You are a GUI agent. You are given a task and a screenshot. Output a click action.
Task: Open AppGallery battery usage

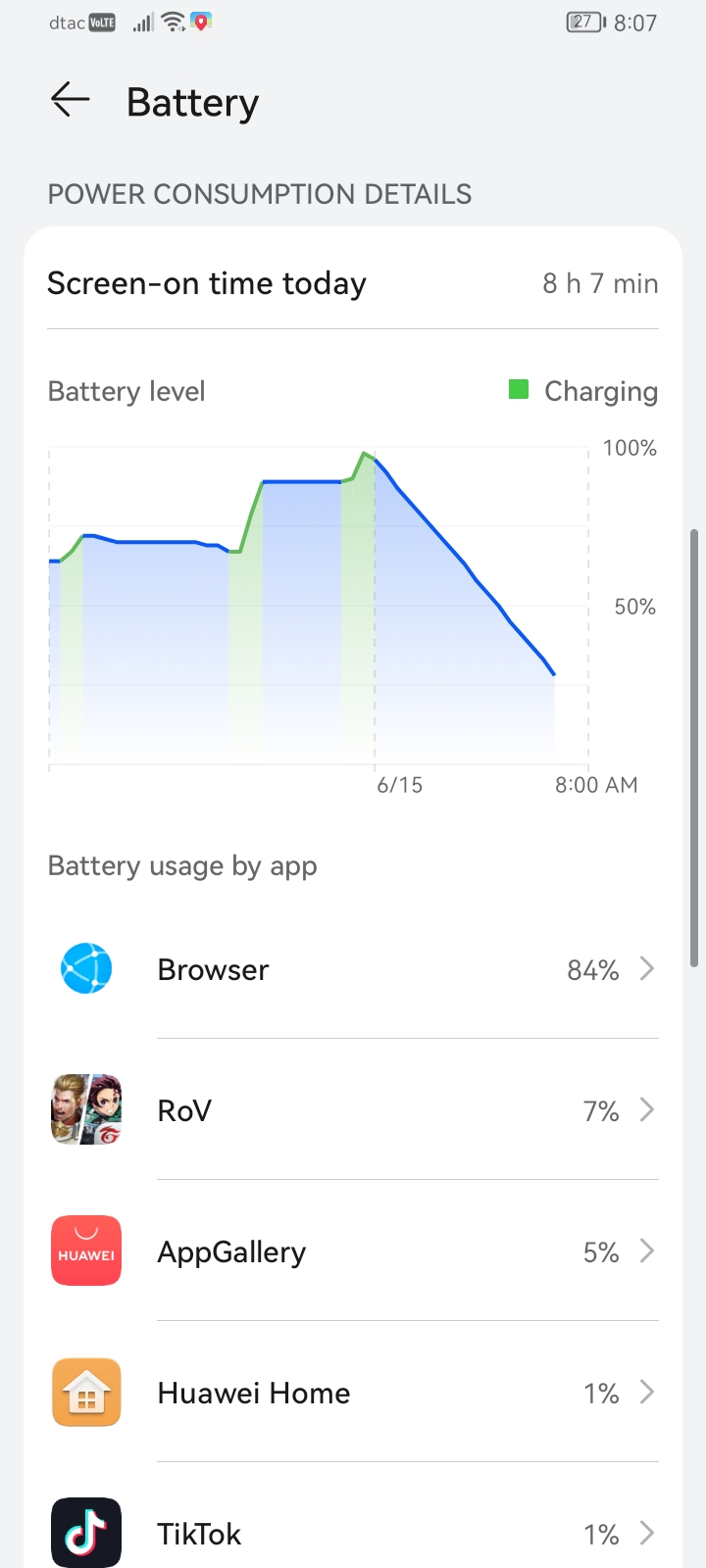click(x=353, y=1251)
